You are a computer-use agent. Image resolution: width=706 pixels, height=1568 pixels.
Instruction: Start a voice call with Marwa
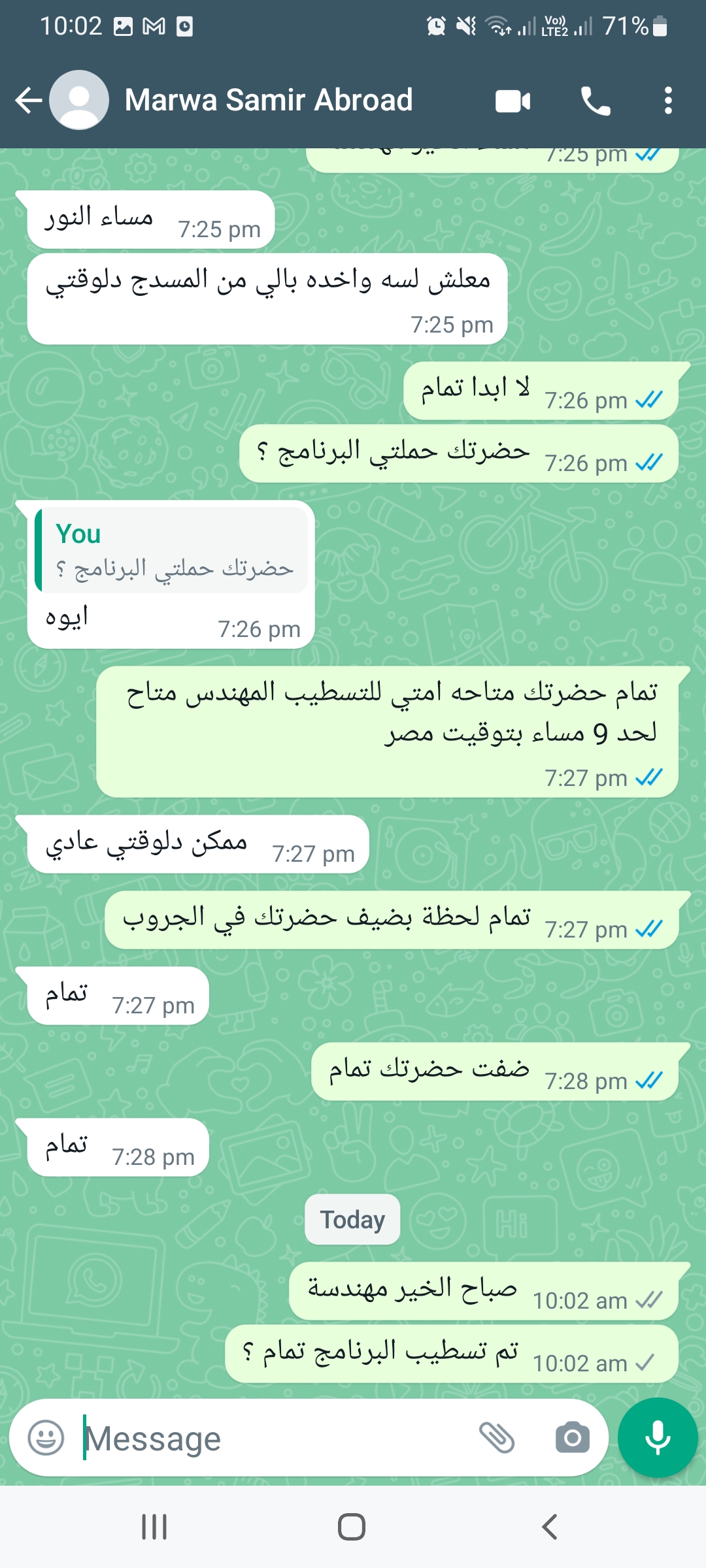[x=596, y=101]
